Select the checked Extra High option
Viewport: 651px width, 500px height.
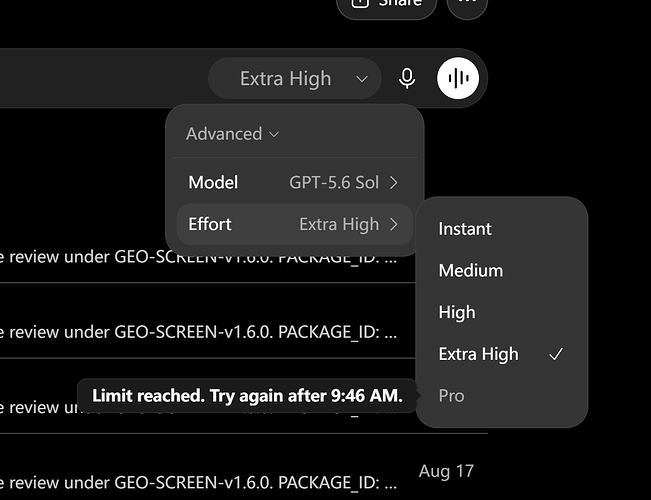click(502, 354)
